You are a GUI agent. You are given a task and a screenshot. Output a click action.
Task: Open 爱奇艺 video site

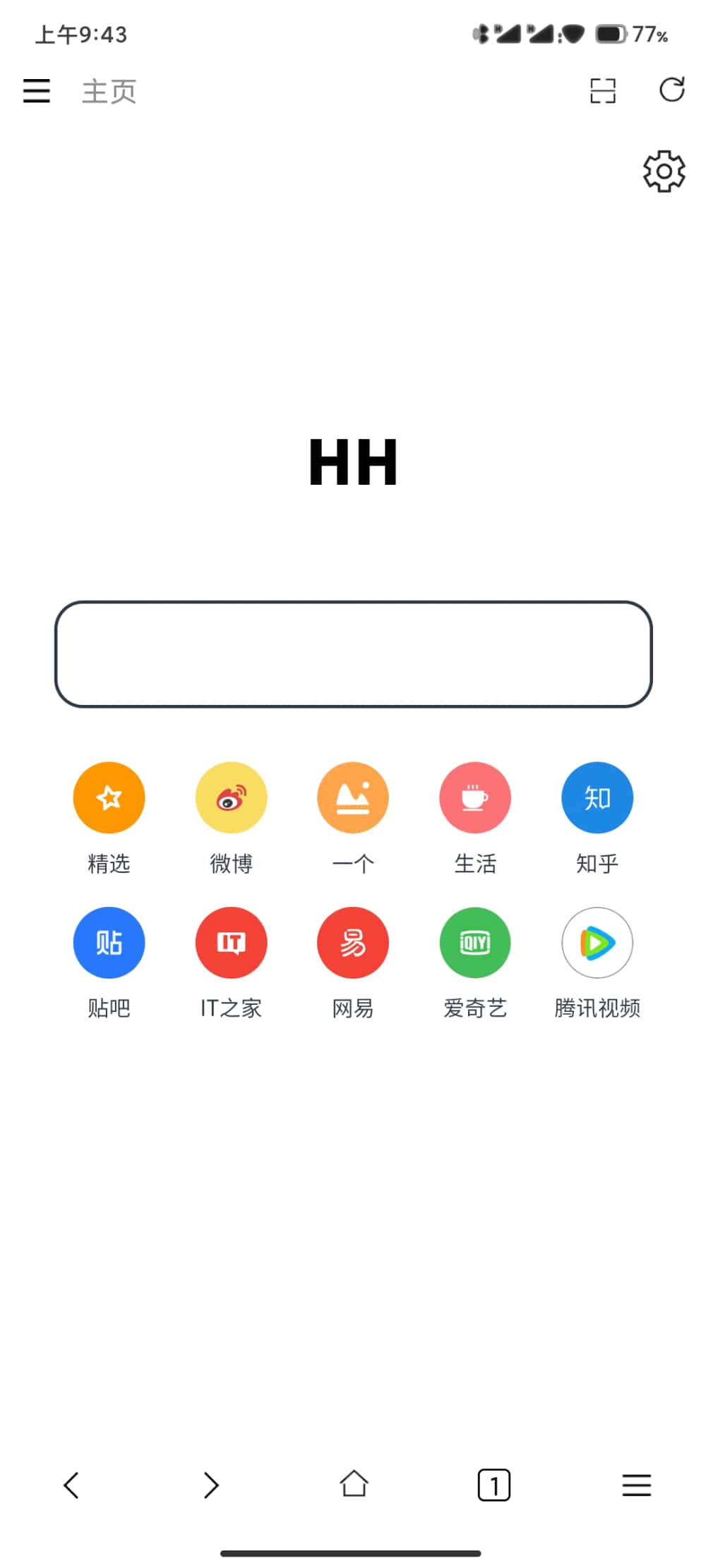tap(475, 943)
